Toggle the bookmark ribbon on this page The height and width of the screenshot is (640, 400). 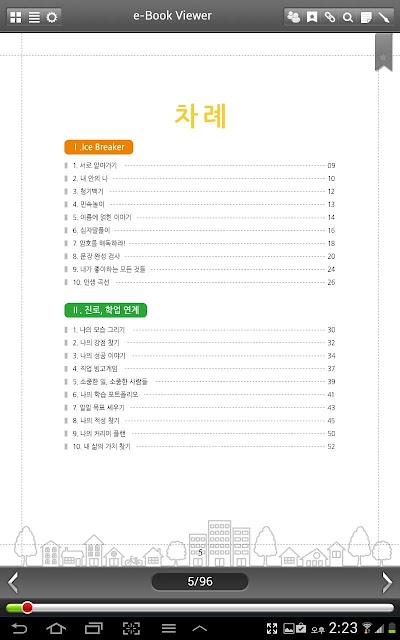click(x=383, y=53)
